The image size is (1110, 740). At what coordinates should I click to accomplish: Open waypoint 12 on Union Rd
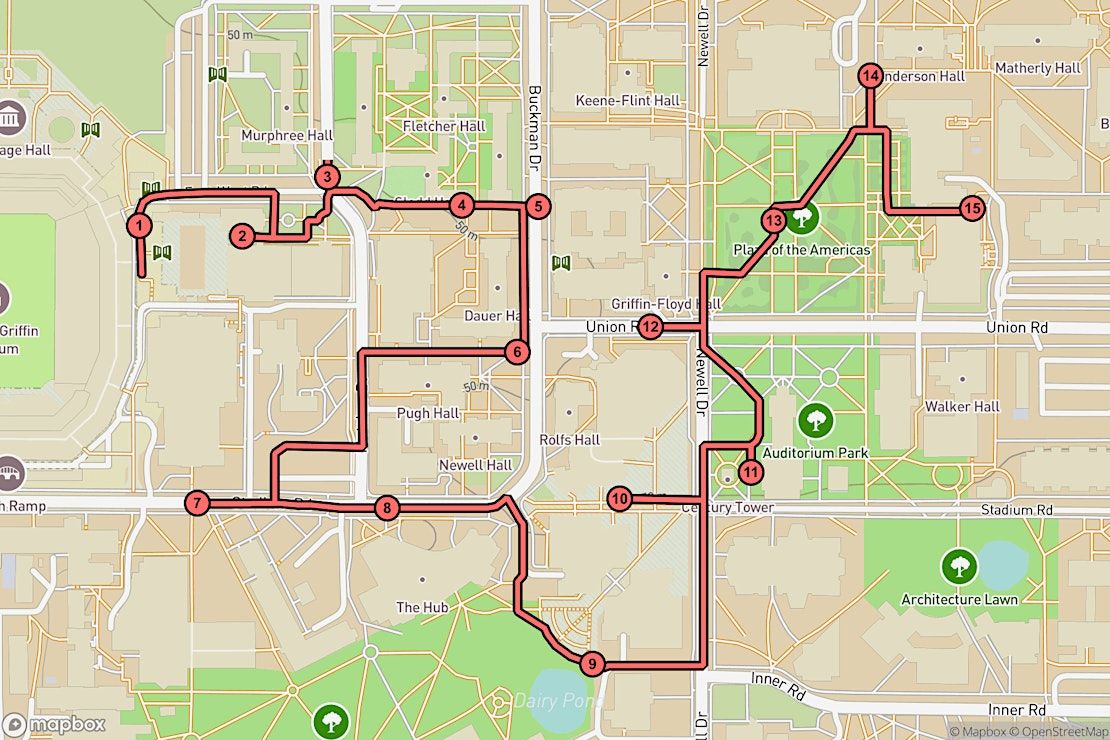pyautogui.click(x=650, y=326)
